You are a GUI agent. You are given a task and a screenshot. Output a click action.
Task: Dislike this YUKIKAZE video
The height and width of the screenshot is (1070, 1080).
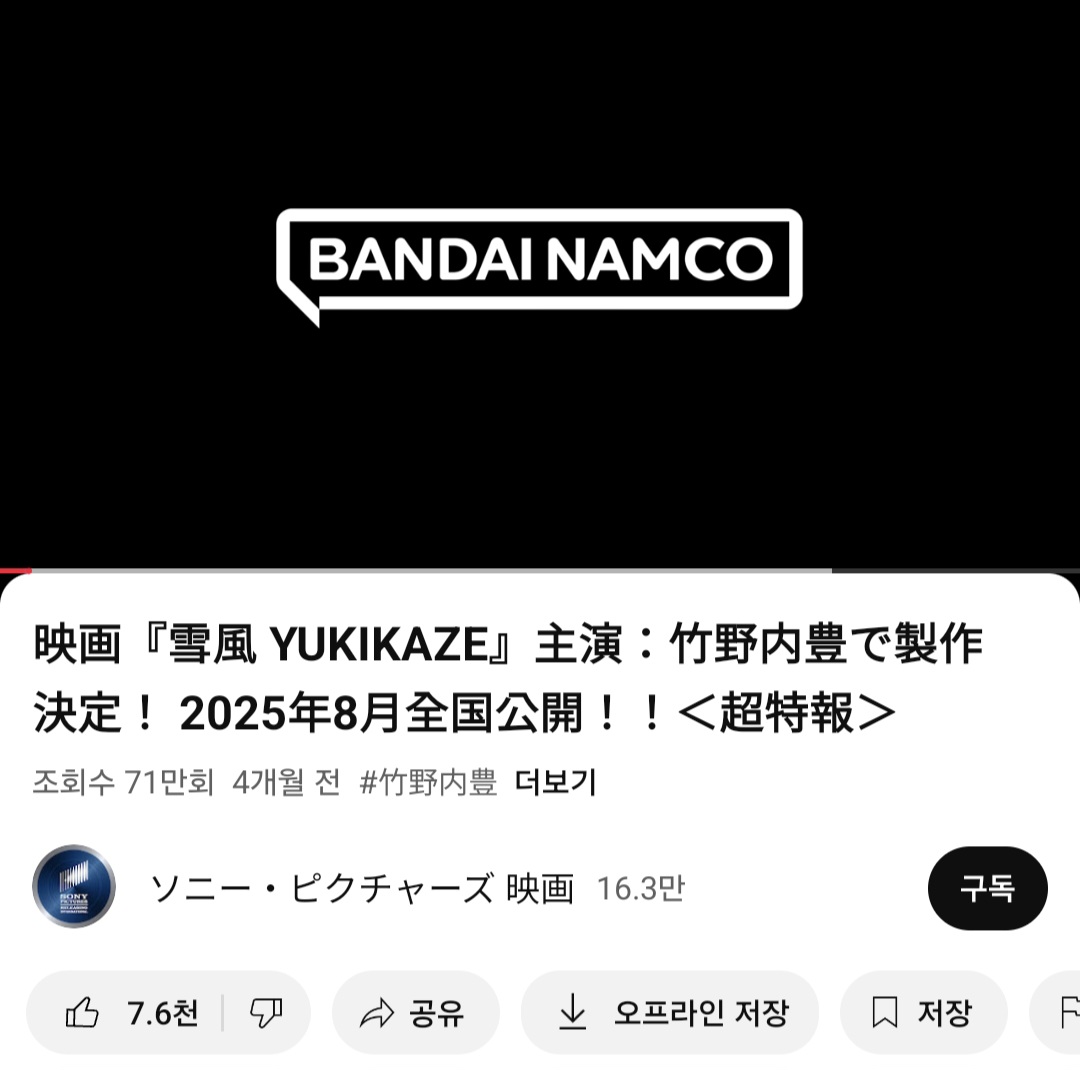[x=265, y=1013]
